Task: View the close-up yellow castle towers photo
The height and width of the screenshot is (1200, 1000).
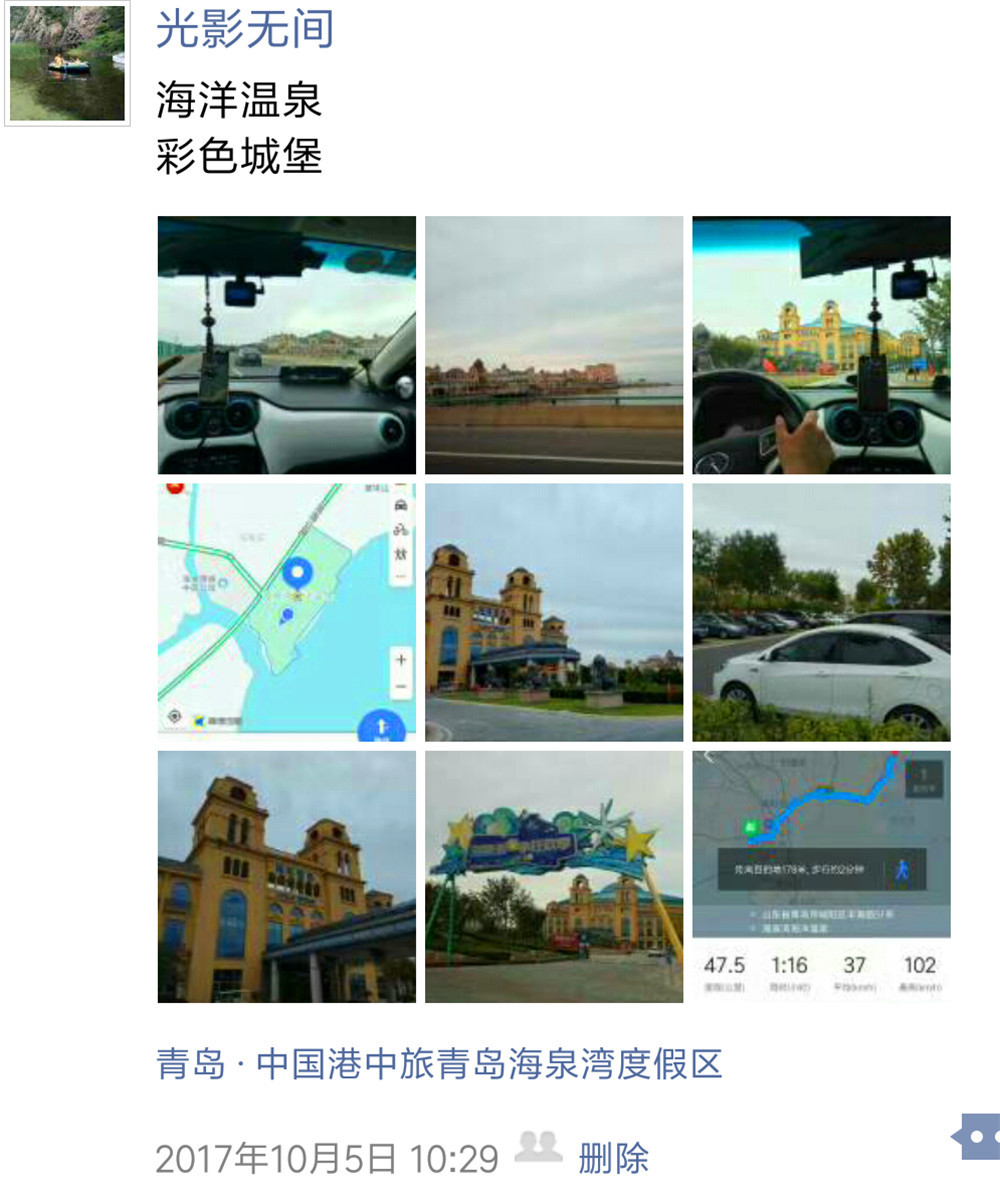Action: (x=287, y=877)
